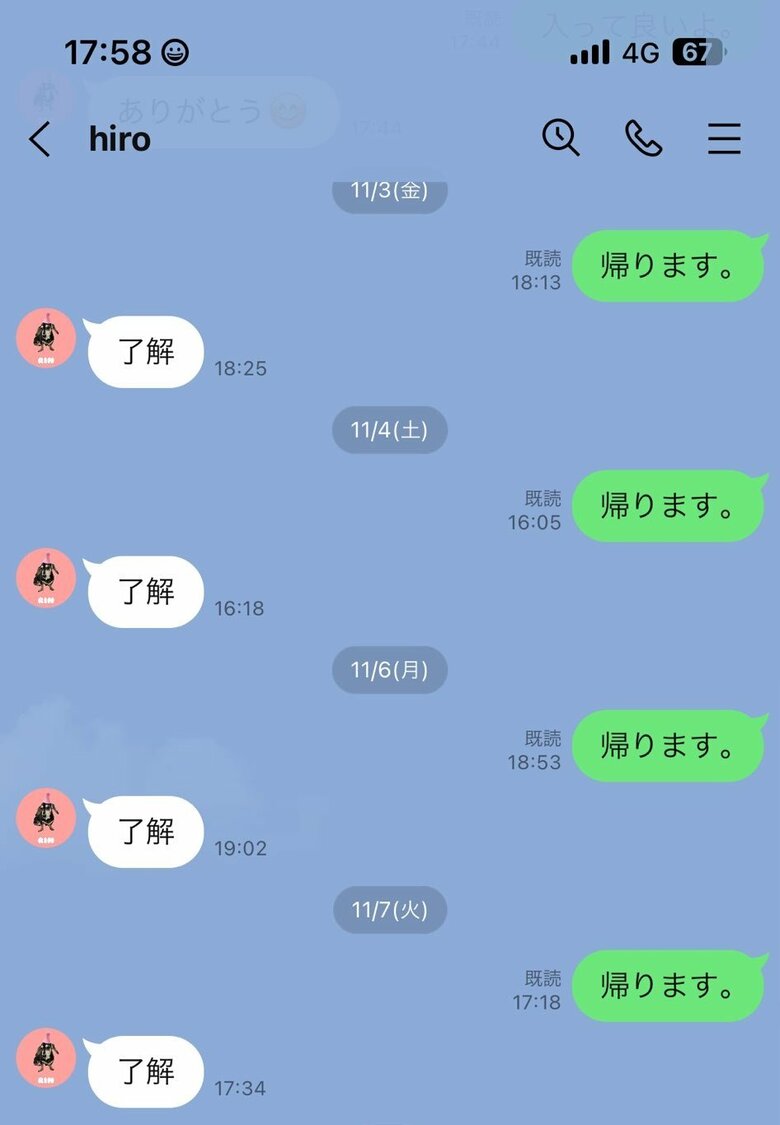This screenshot has width=780, height=1125.
Task: Select the final 帰ります。 message at 17:18
Action: click(667, 985)
